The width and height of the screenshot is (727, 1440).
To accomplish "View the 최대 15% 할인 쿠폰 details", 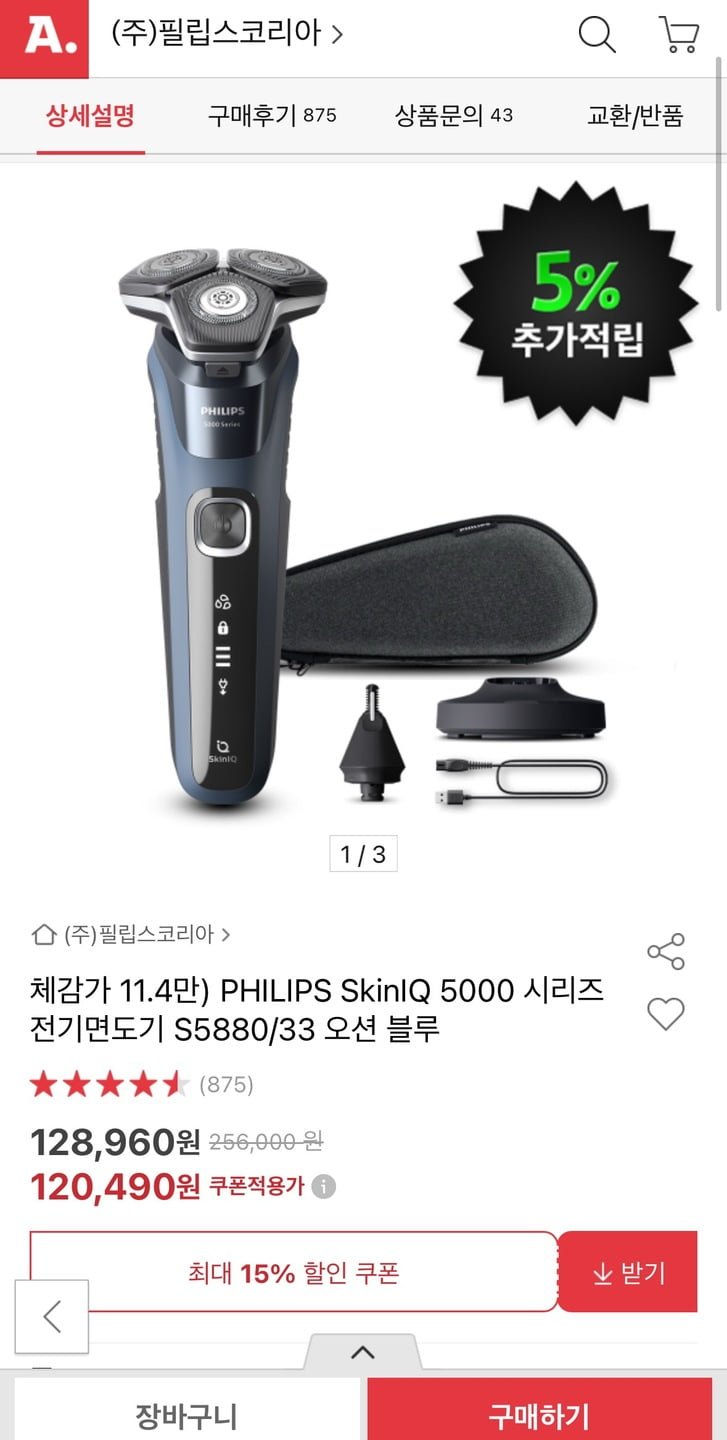I will [293, 1272].
